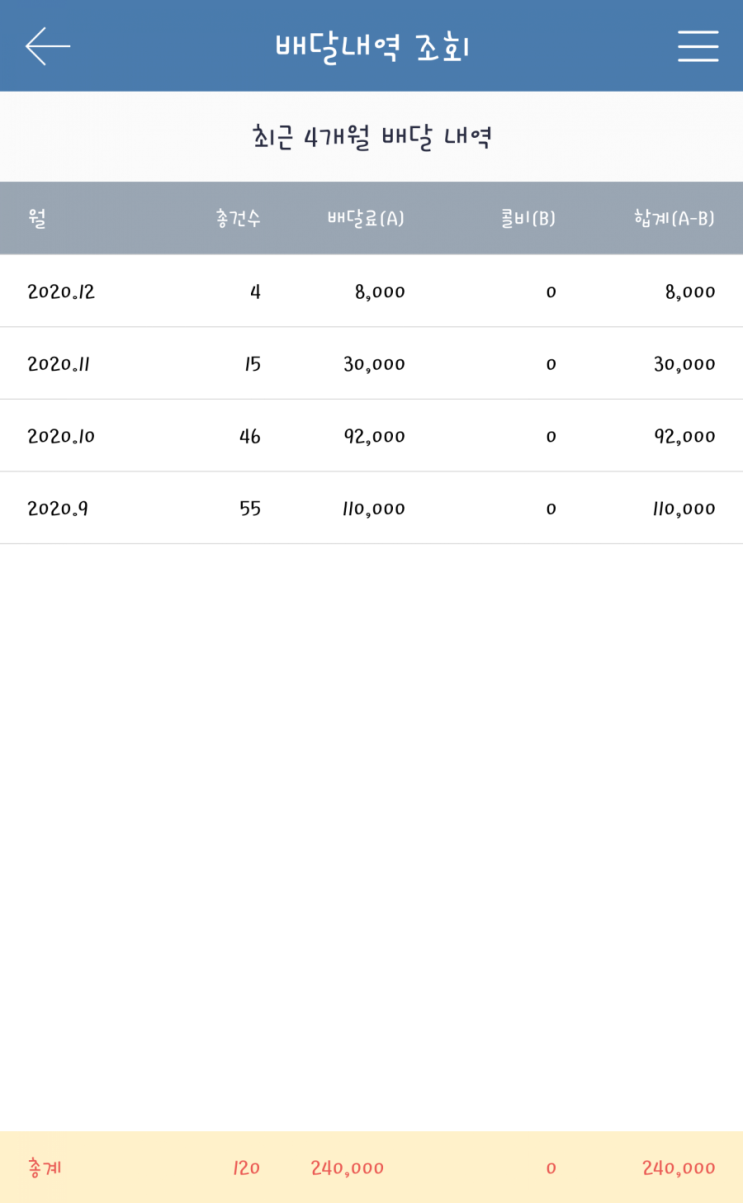Go back using the header arrow
743x1203 pixels.
(x=48, y=46)
